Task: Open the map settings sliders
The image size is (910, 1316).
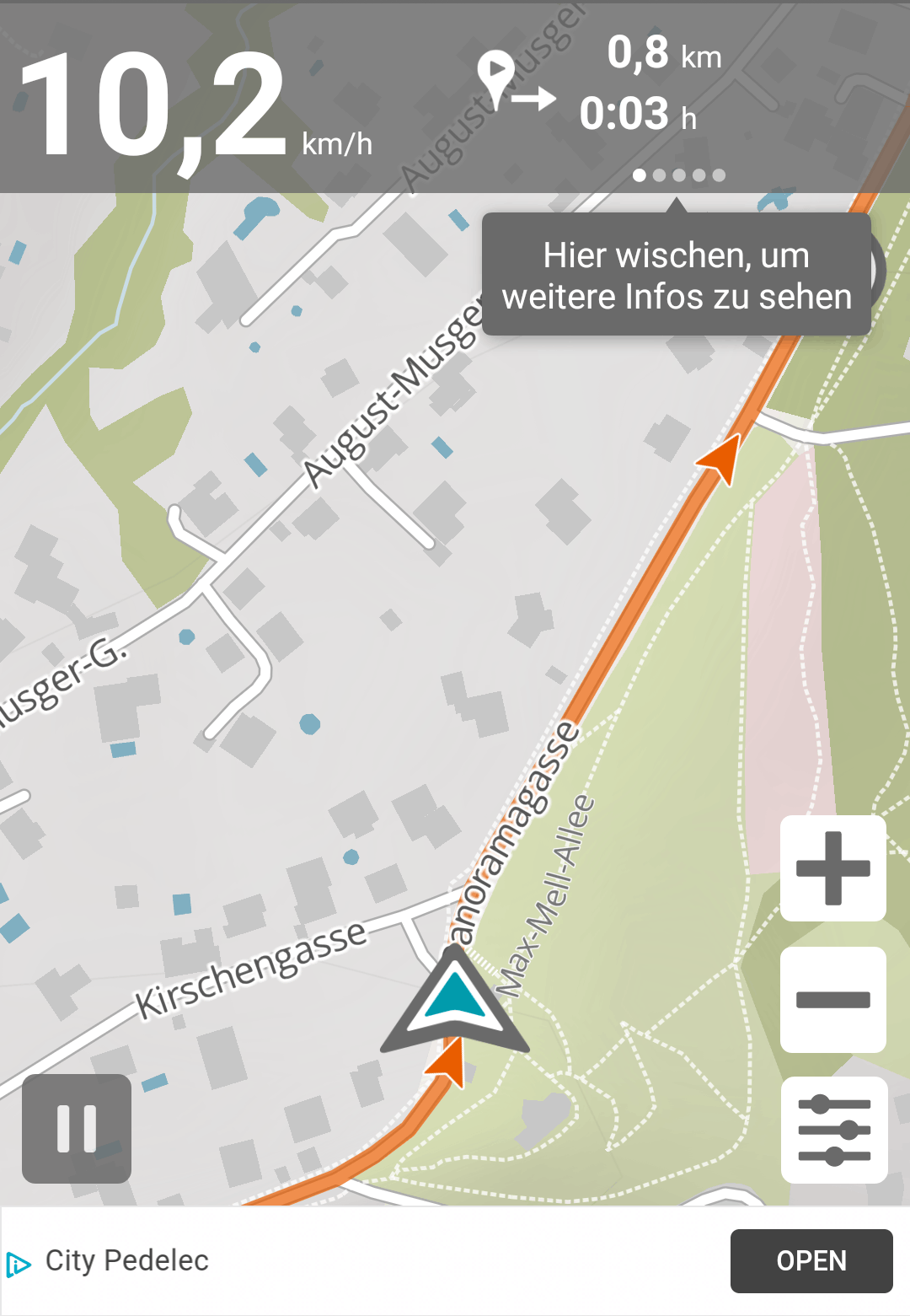Action: (833, 1130)
